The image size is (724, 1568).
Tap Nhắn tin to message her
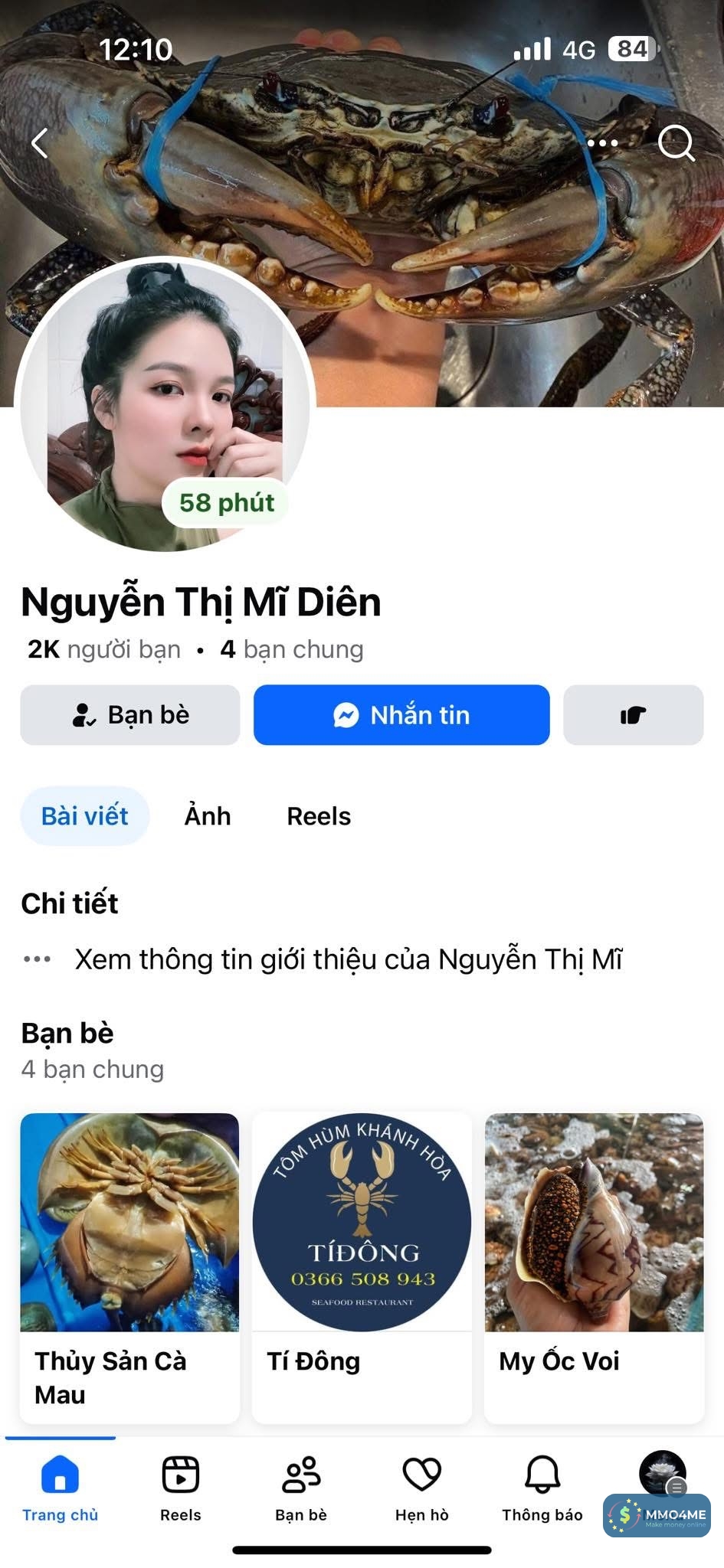pyautogui.click(x=401, y=715)
